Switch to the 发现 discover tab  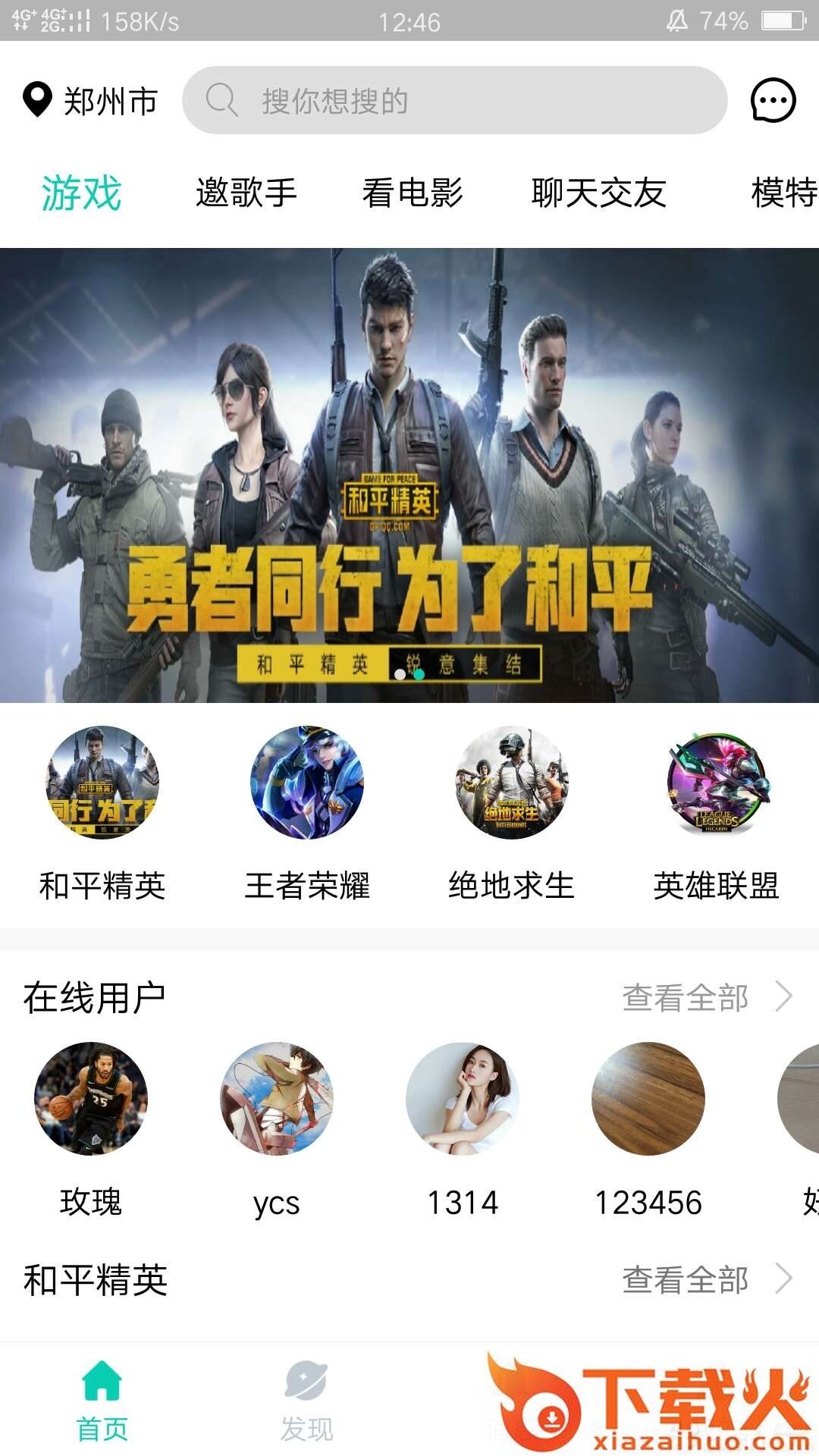(x=307, y=1400)
